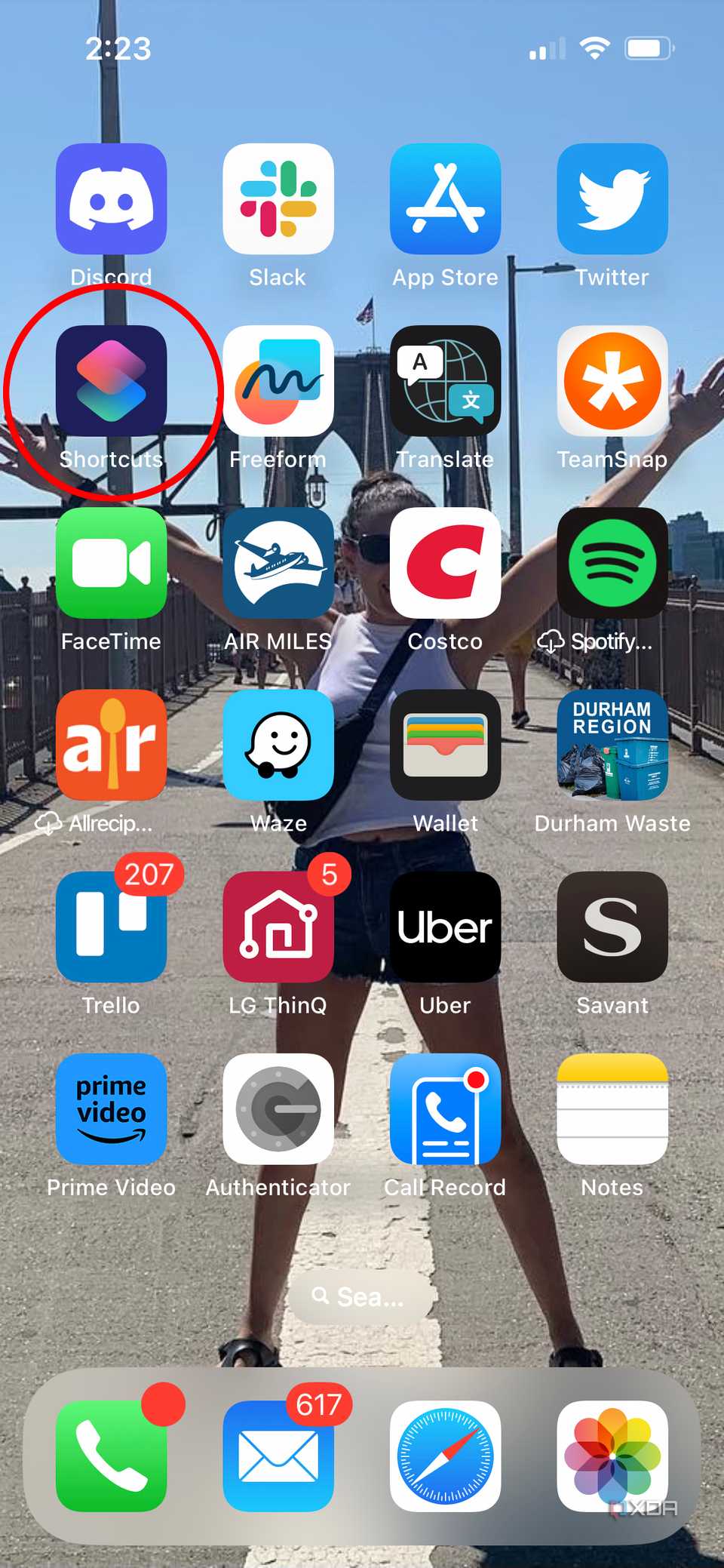
Task: Launch Discord
Action: pyautogui.click(x=111, y=199)
